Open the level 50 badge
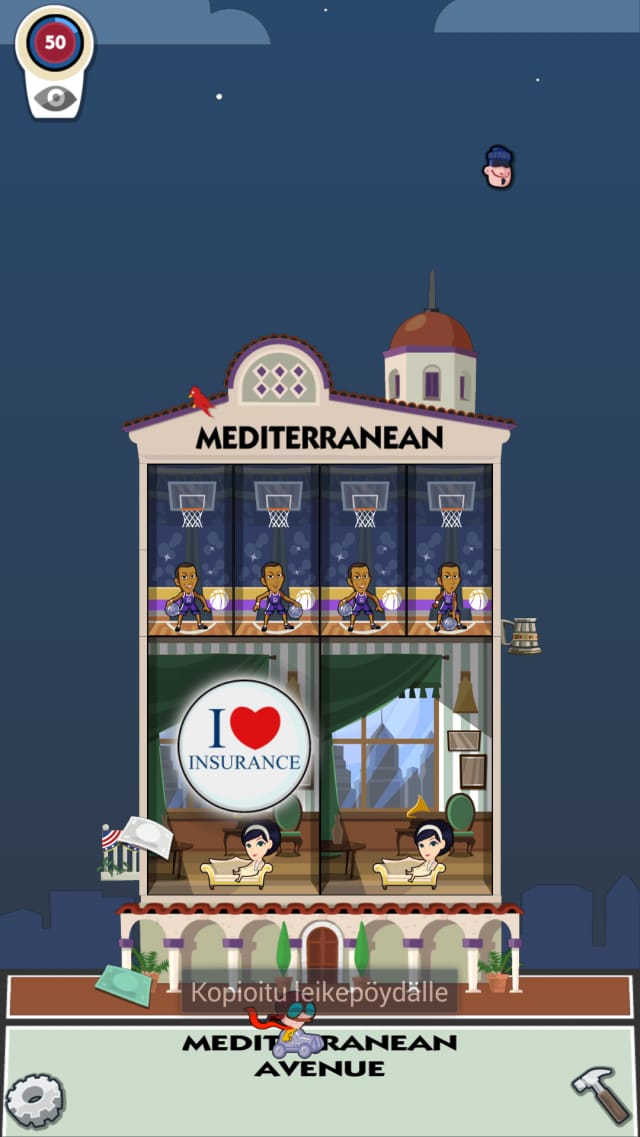Screen dimensions: 640x1137 click(x=55, y=43)
